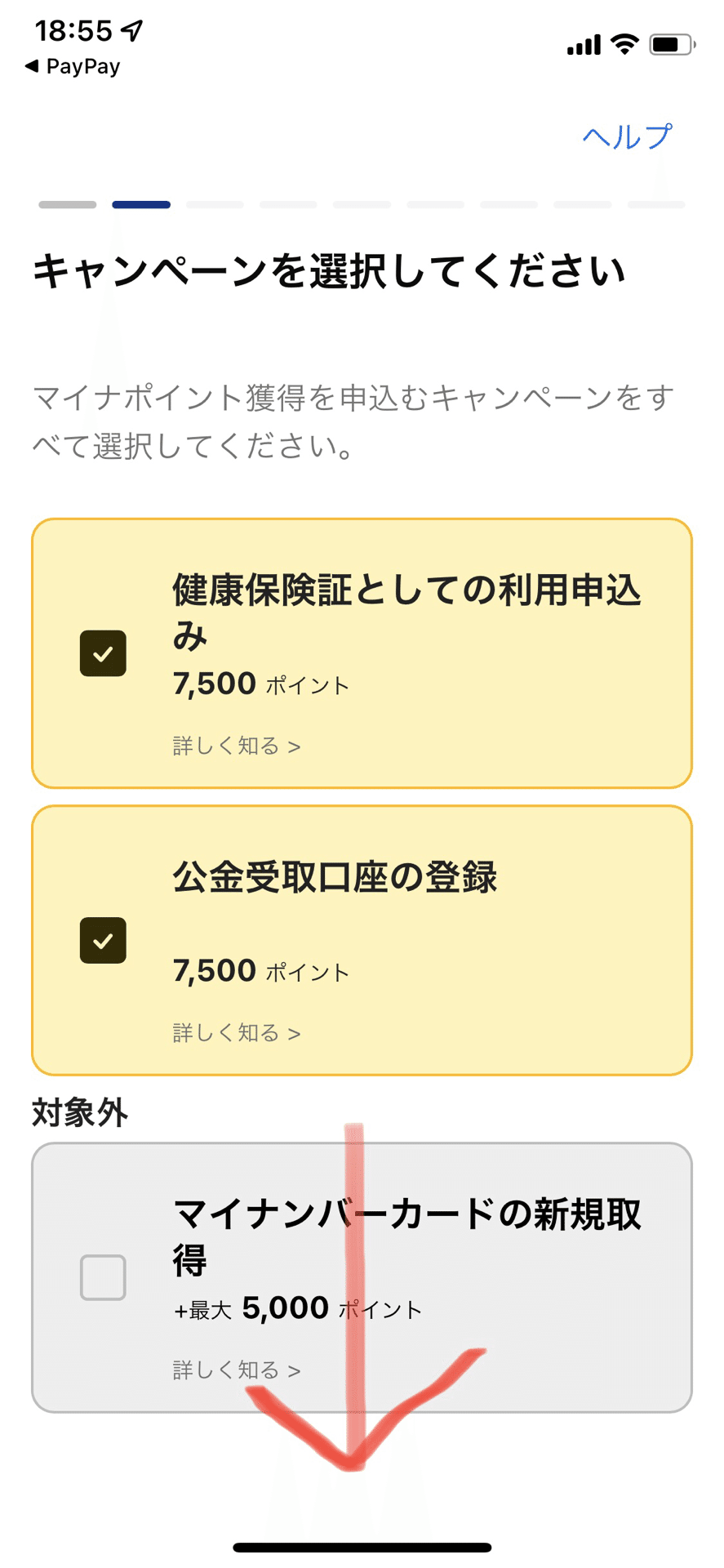The image size is (724, 1568).
Task: Uncheck 公金受取口座の登録 checkbox
Action: [x=103, y=940]
